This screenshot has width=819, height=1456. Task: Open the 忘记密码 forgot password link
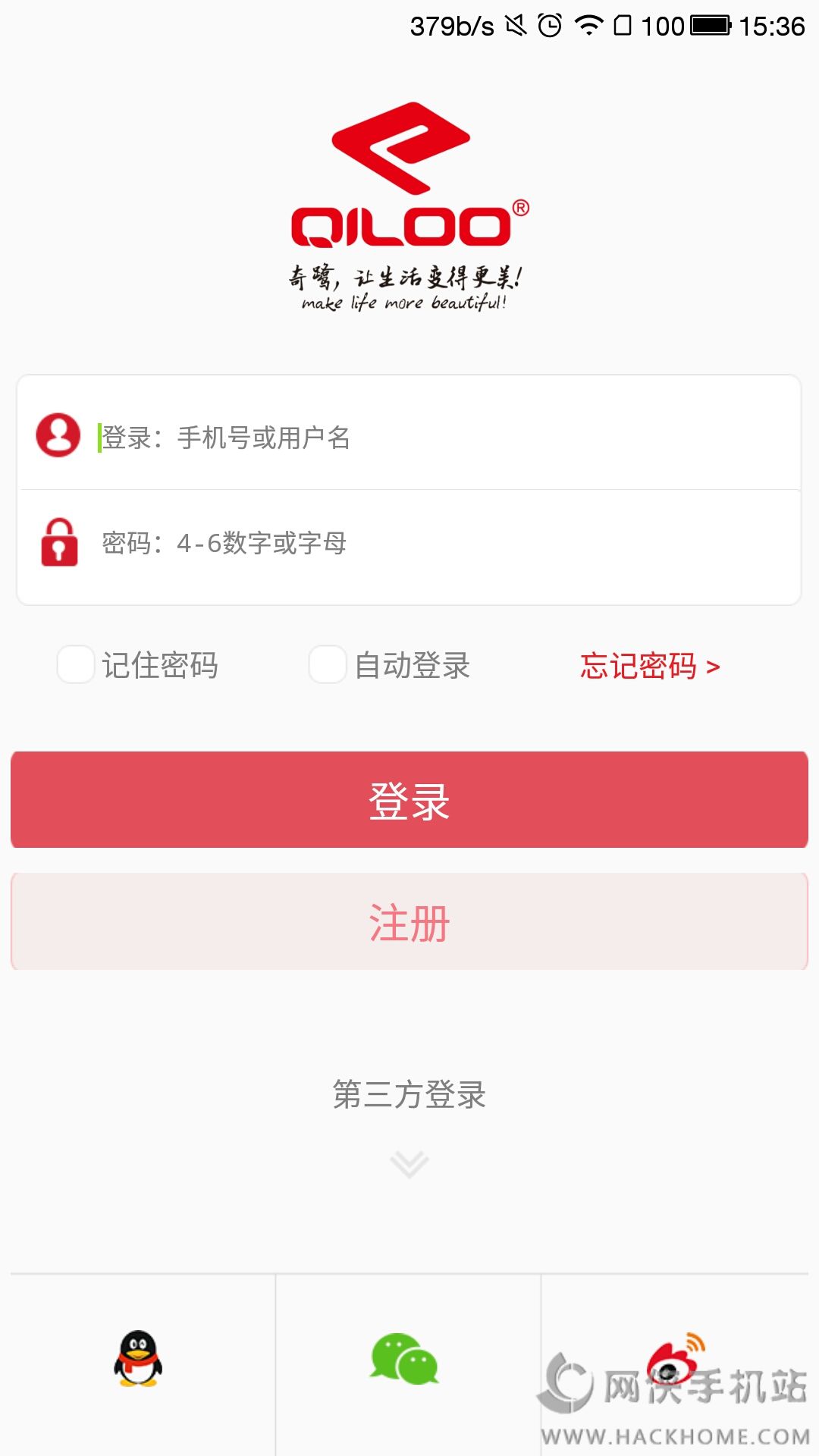coord(650,666)
